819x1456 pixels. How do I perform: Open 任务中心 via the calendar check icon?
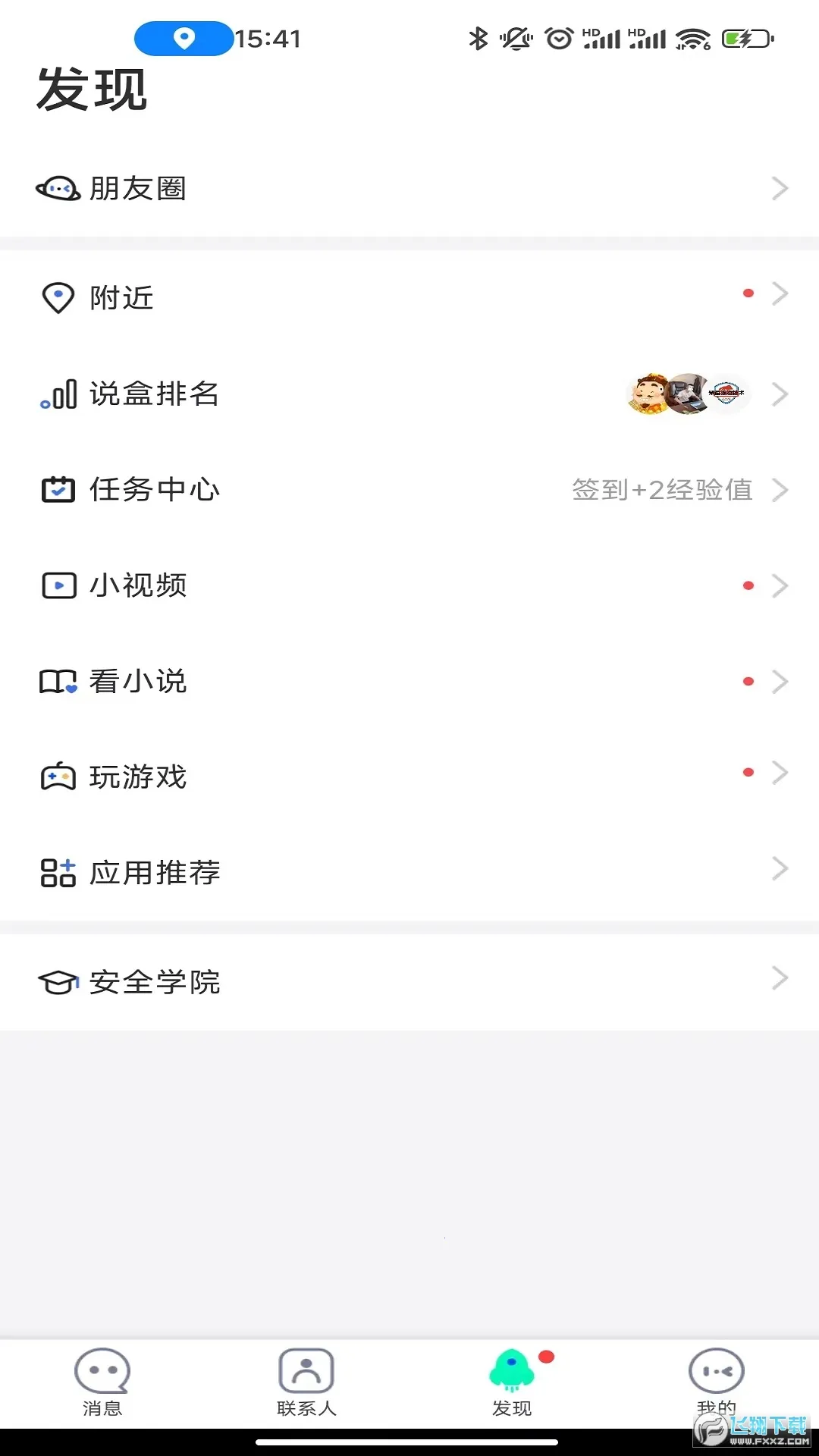(x=57, y=489)
